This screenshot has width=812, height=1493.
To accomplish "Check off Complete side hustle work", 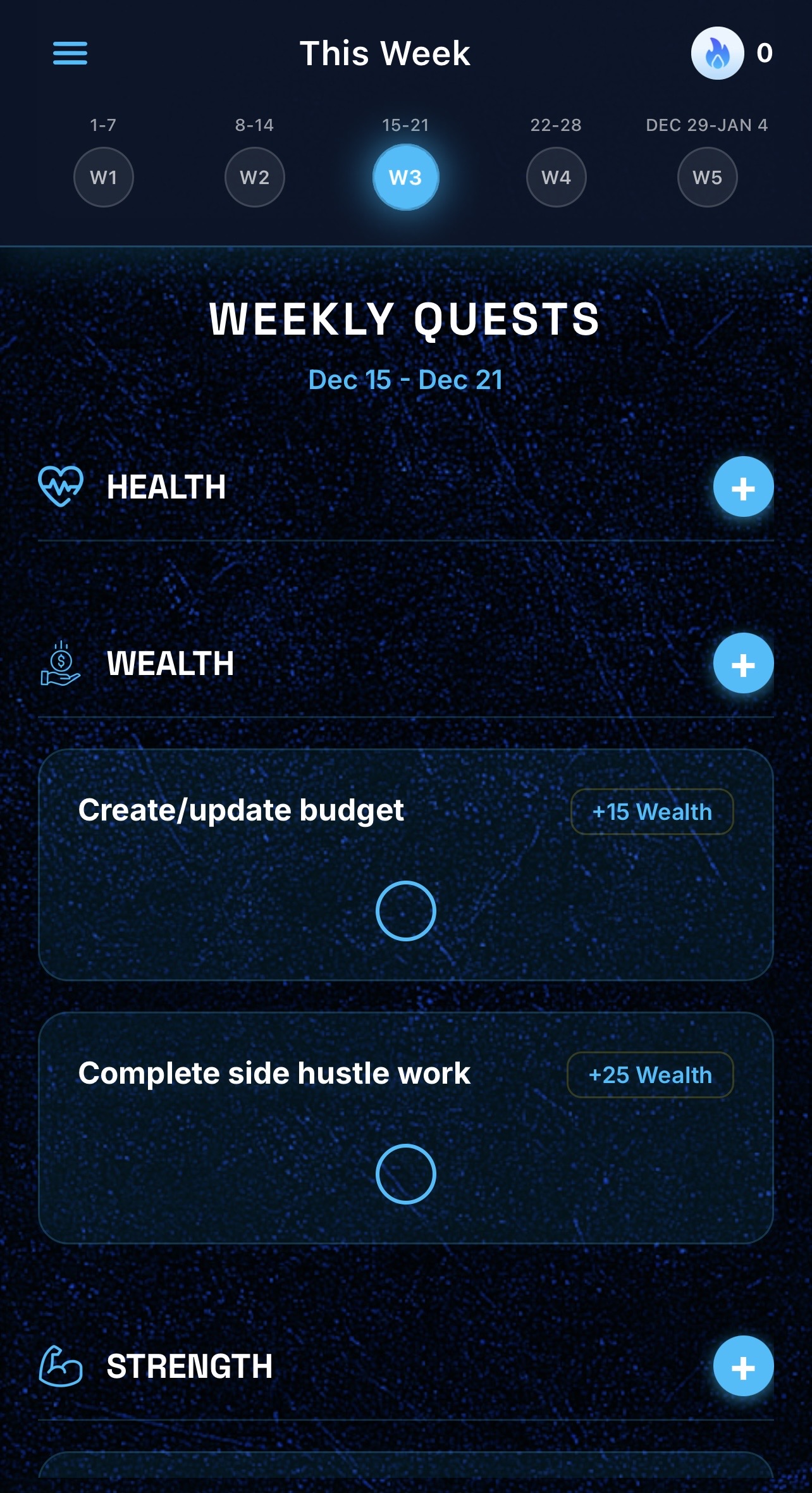I will (406, 1174).
